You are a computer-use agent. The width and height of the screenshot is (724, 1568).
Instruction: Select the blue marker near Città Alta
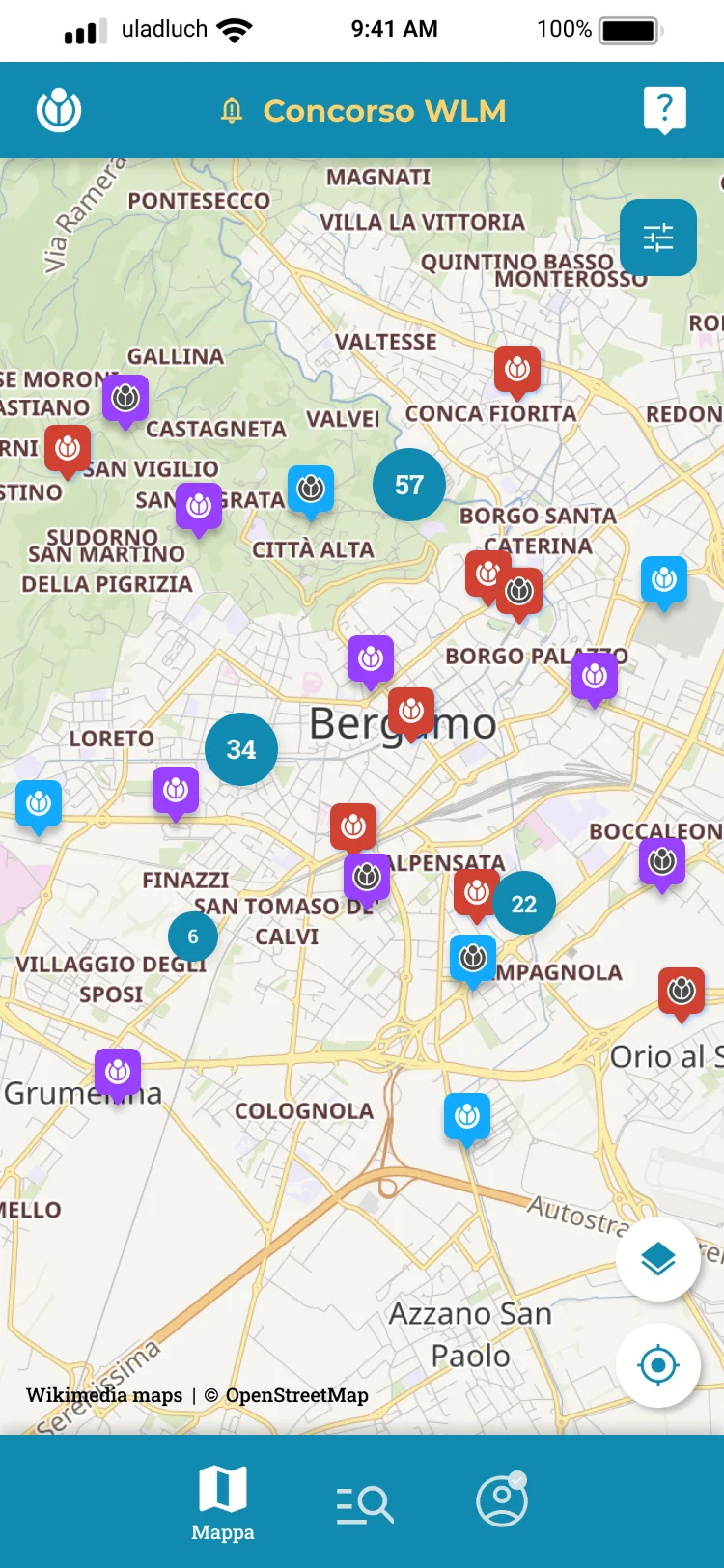pos(311,489)
